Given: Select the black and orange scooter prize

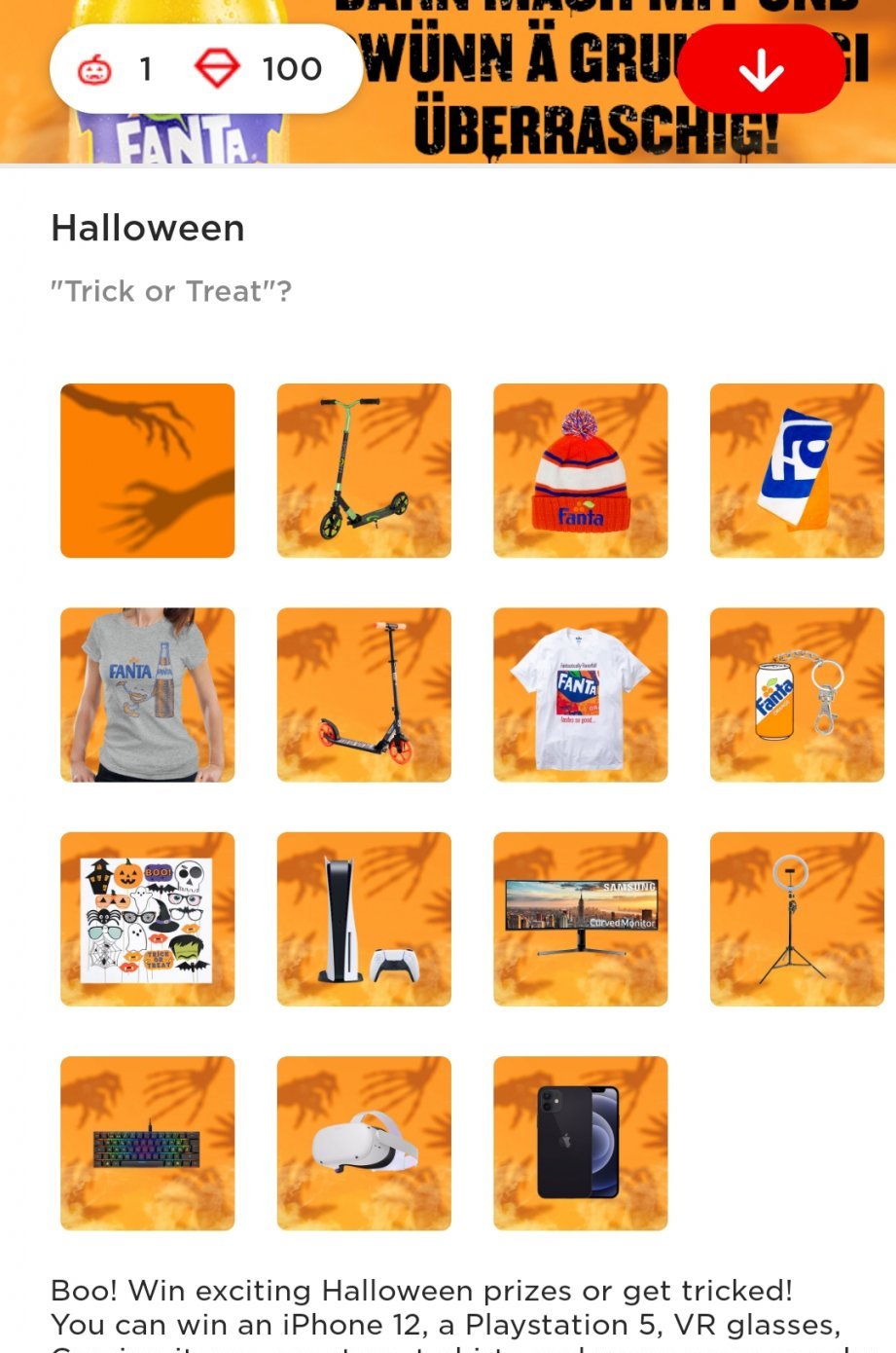Looking at the screenshot, I should coord(364,695).
